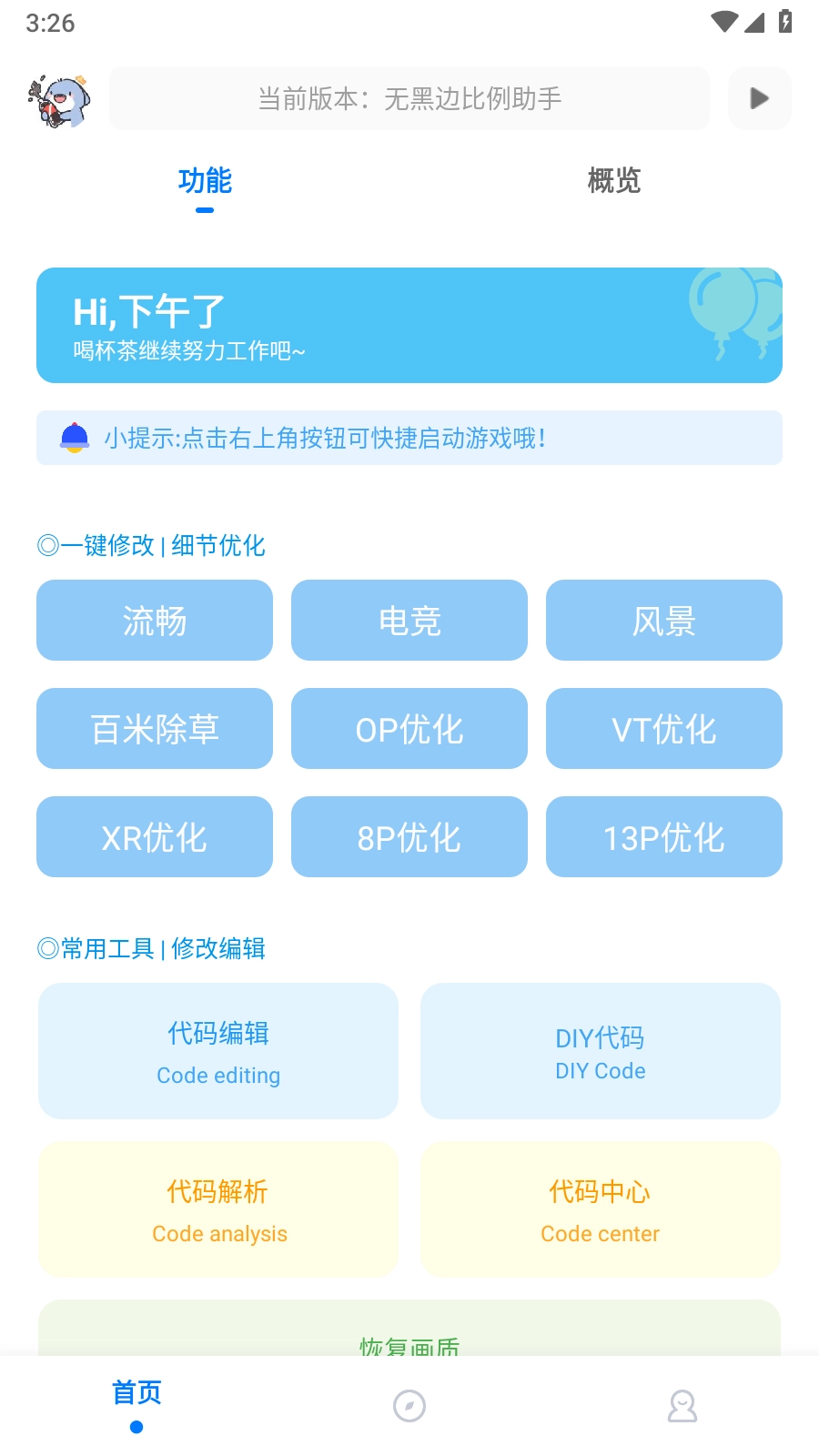The height and width of the screenshot is (1456, 819).
Task: Open the compass tab in the bottom navigation
Action: pyautogui.click(x=409, y=1406)
